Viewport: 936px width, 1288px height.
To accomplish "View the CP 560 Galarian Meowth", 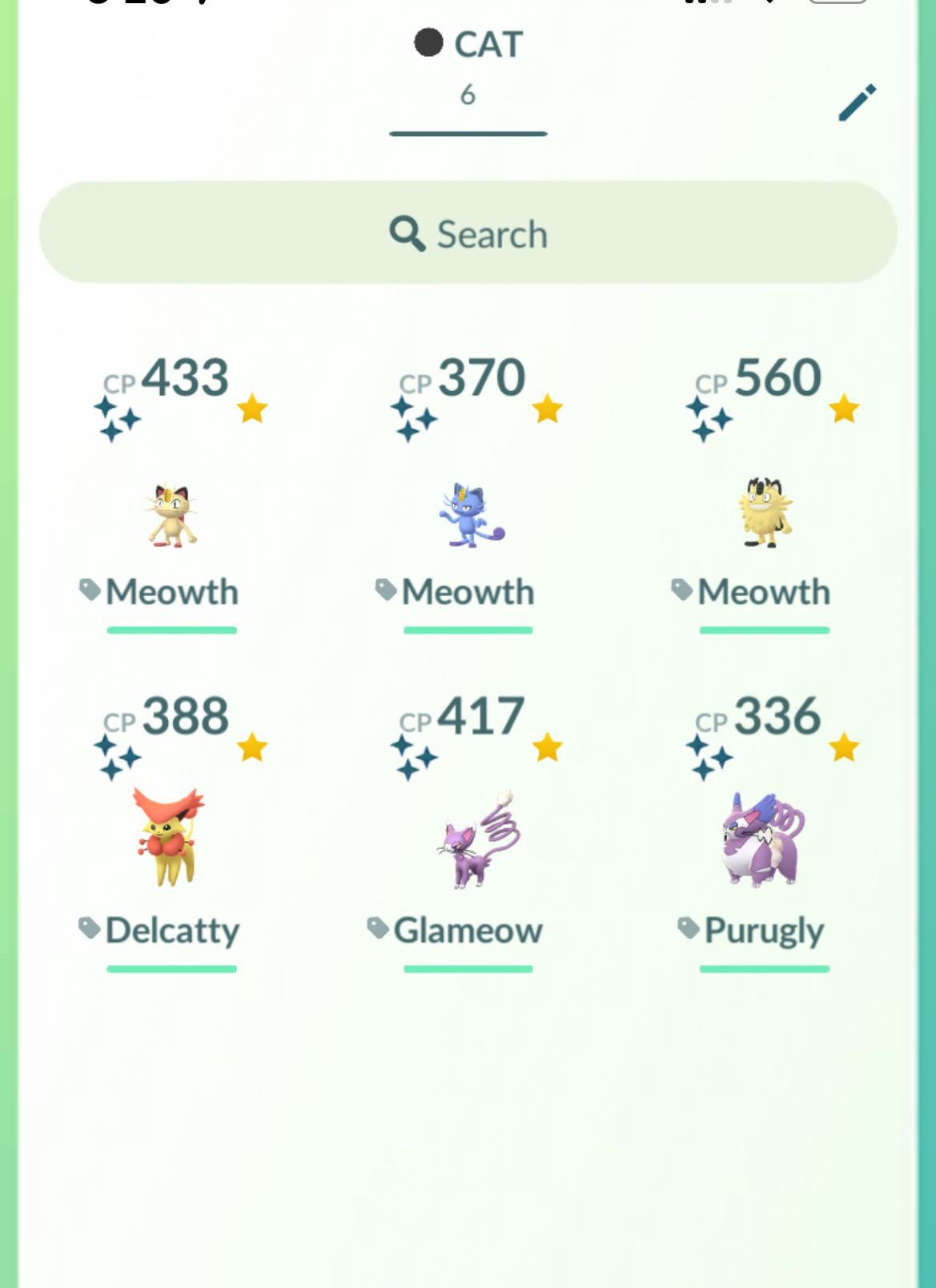I will [x=764, y=514].
